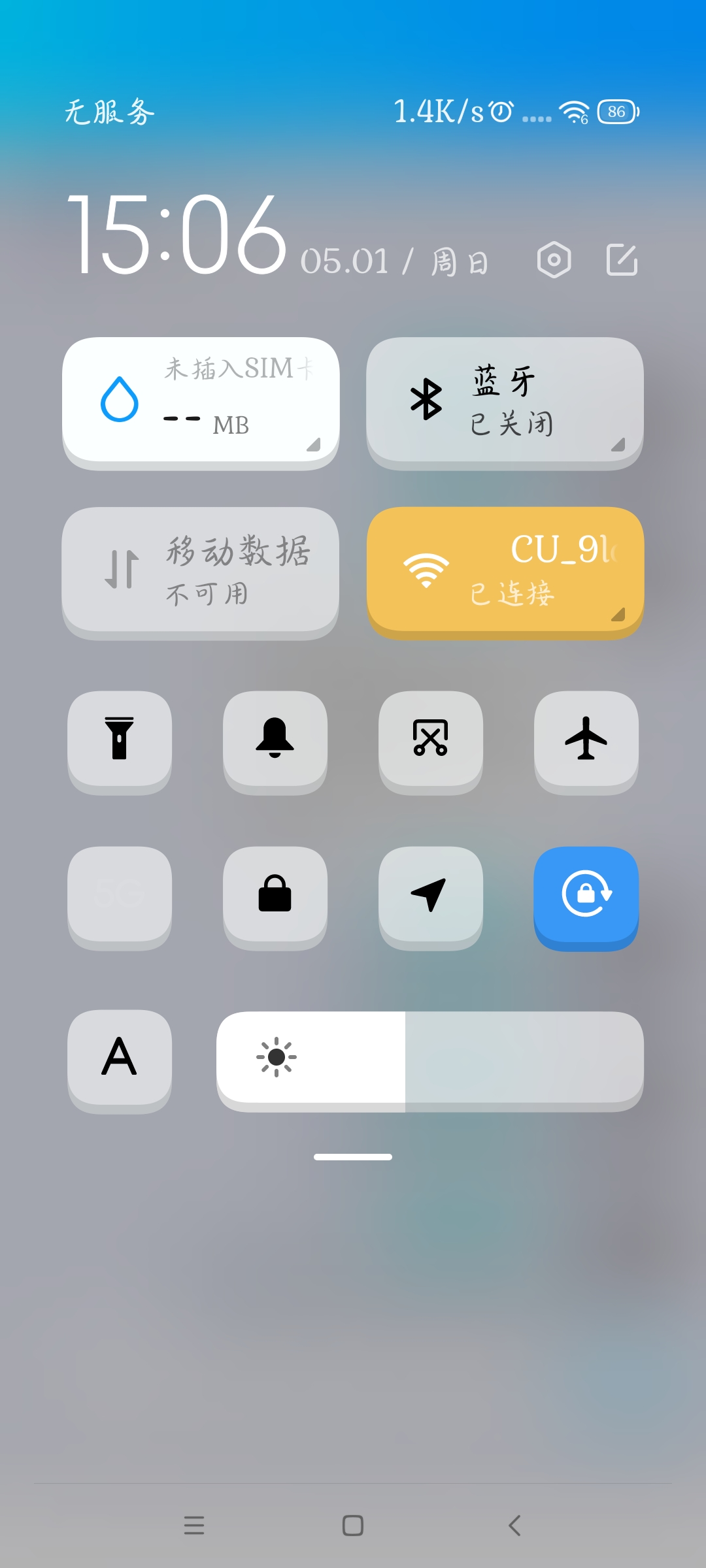Open recent apps from the navigation bar
Screen dimensions: 706x1568
(x=194, y=1526)
